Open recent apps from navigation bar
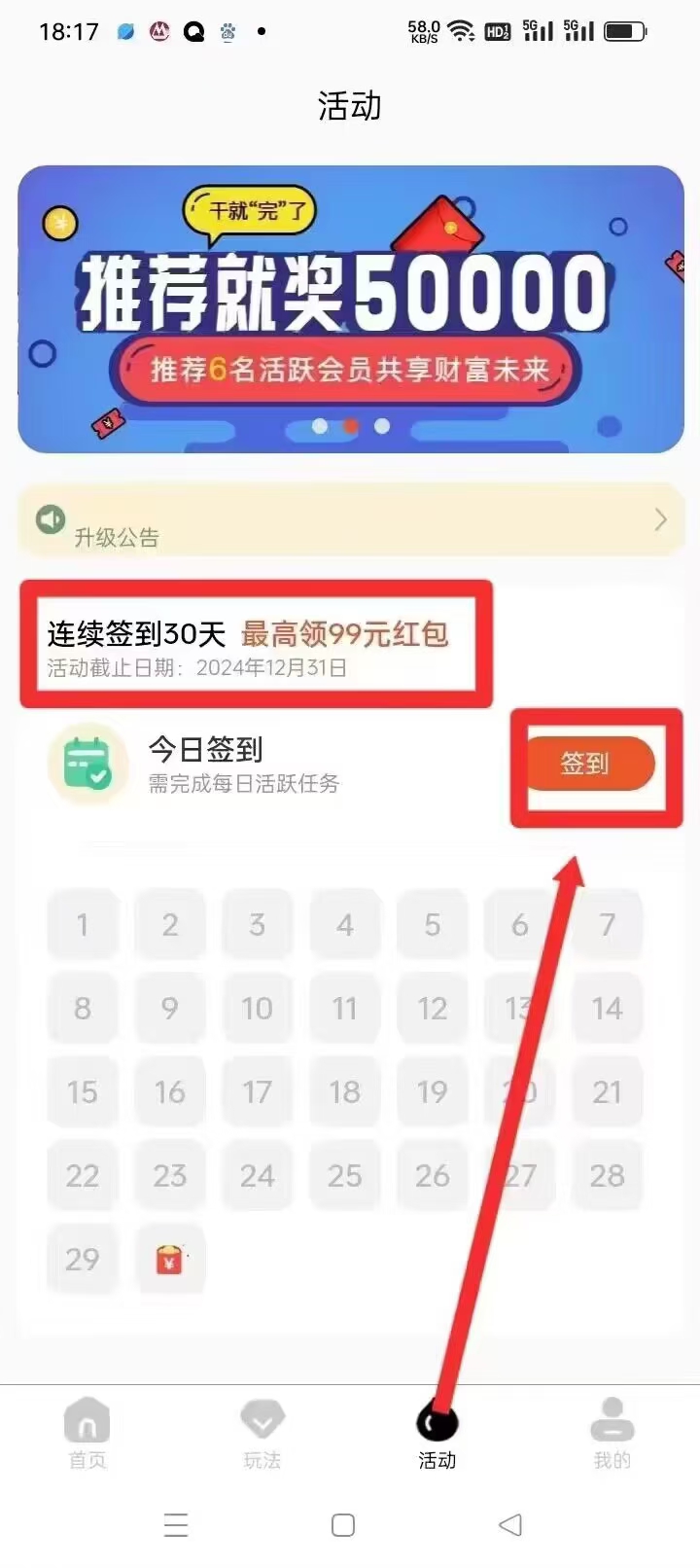The width and height of the screenshot is (700, 1568). click(176, 1524)
